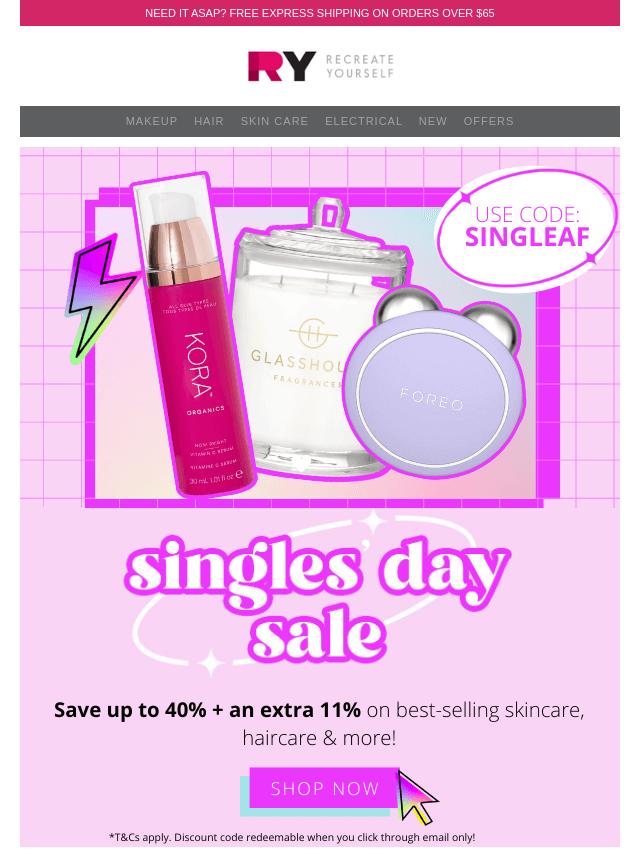Viewport: 640px width, 854px height.
Task: Browse the ELECTRICAL category
Action: pos(363,121)
